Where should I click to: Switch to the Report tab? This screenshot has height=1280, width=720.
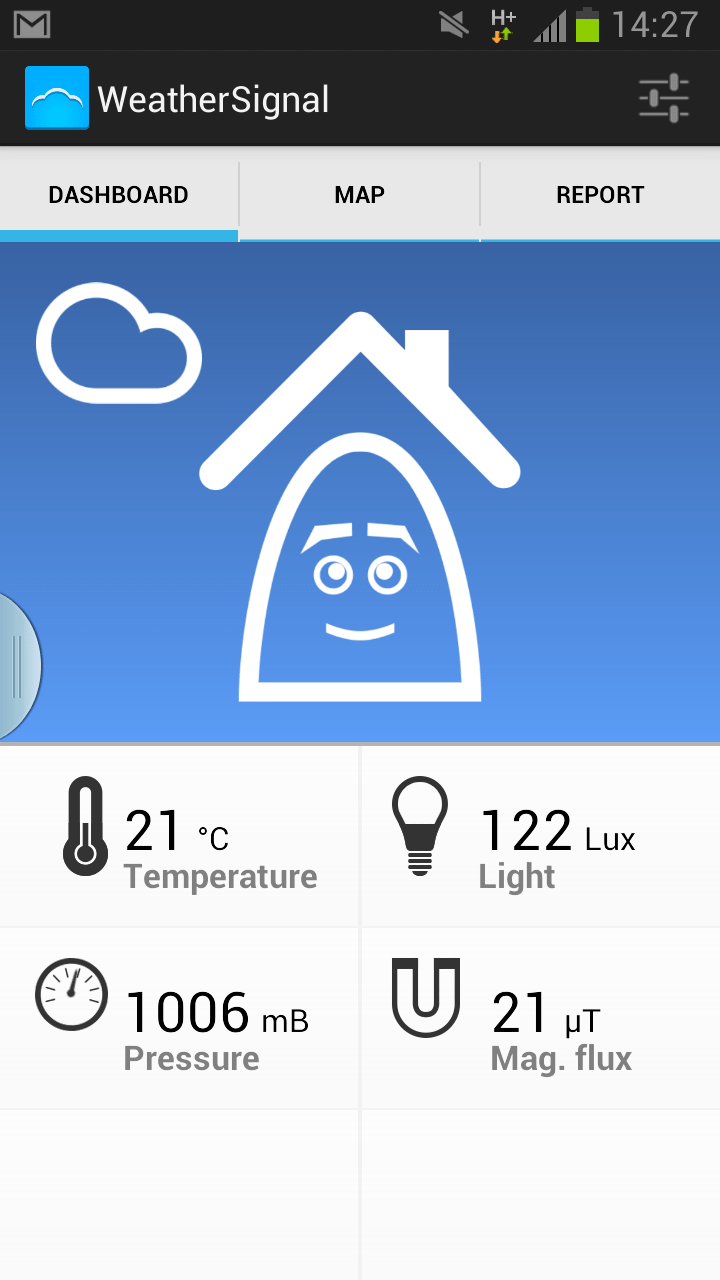[x=600, y=195]
